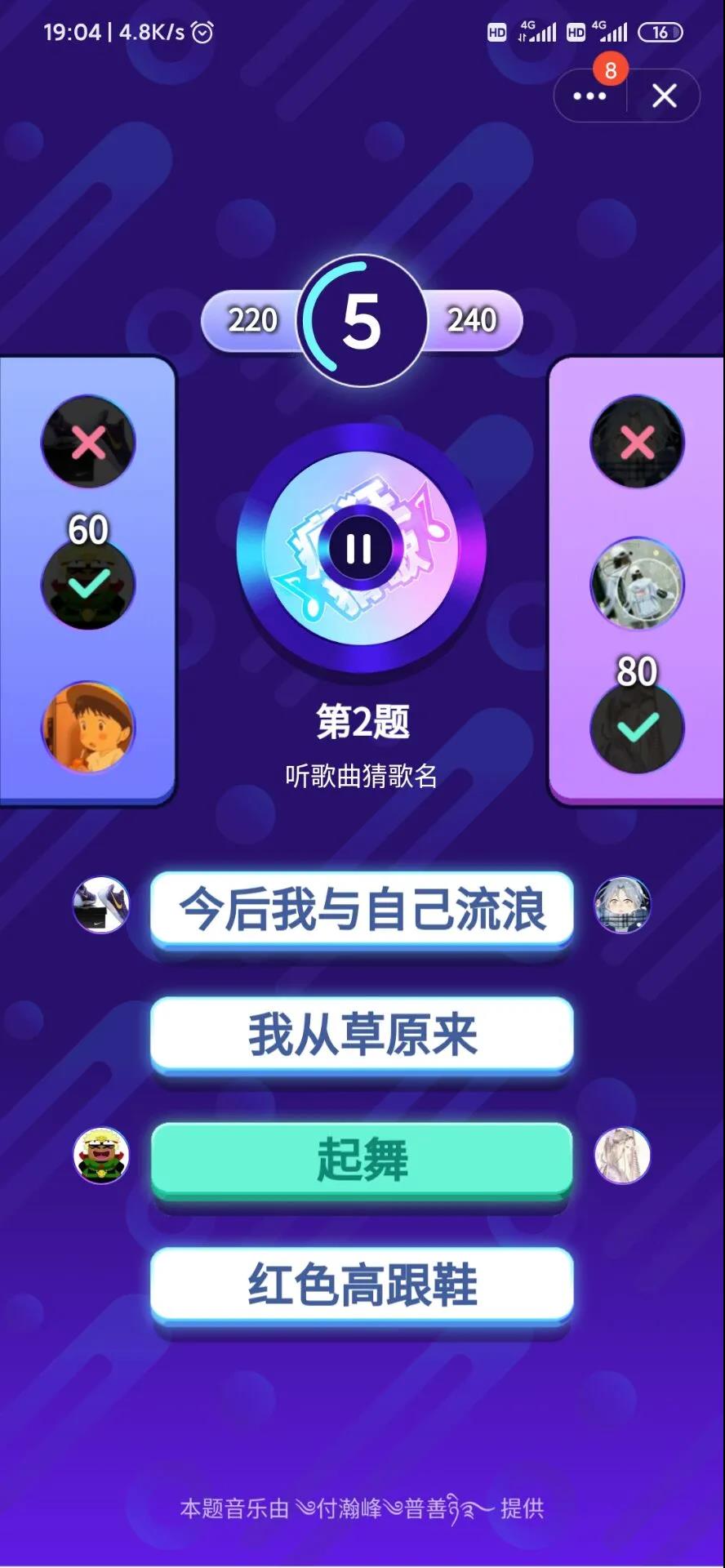Choose answer 今后我与自己流浪
The height and width of the screenshot is (1568, 725).
coord(362,909)
